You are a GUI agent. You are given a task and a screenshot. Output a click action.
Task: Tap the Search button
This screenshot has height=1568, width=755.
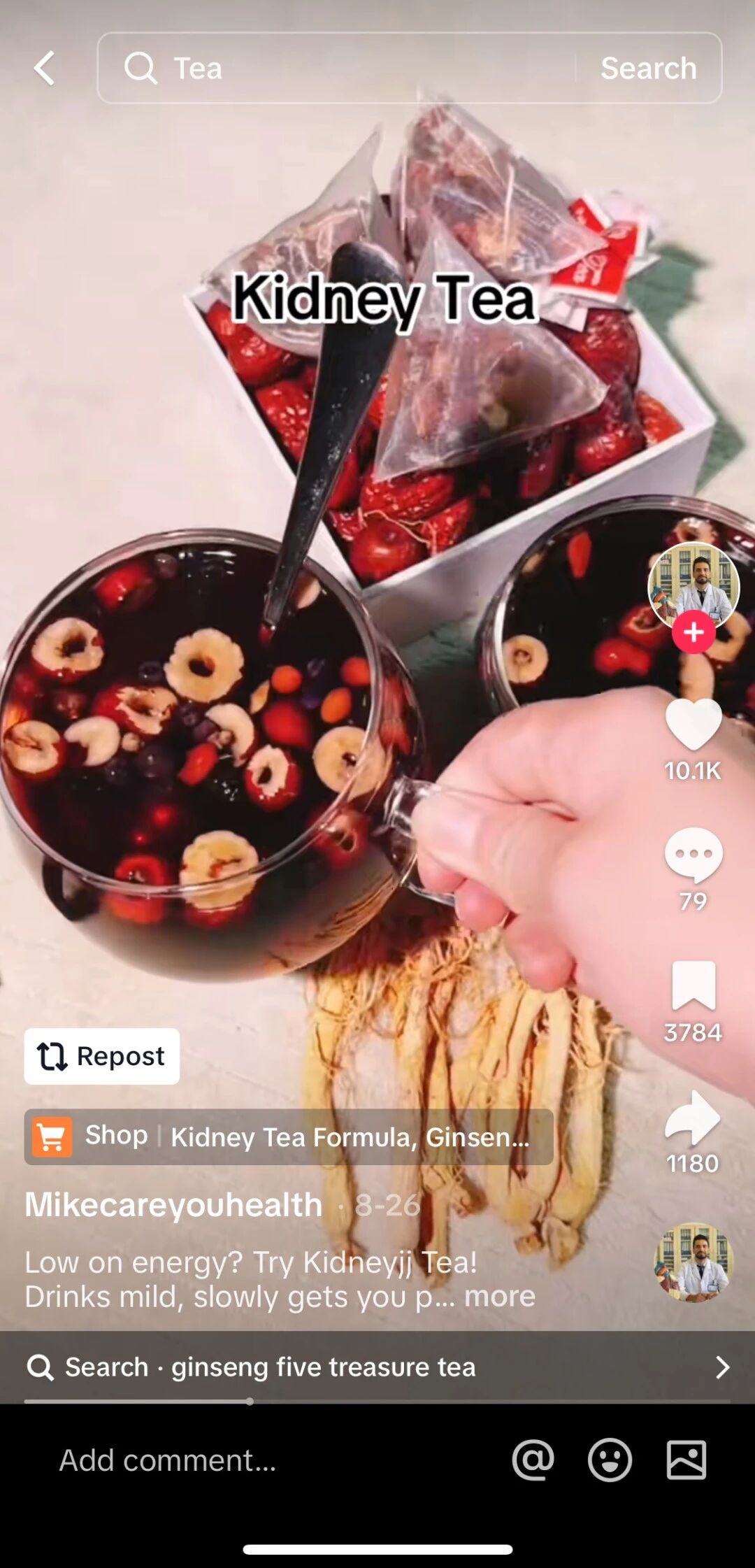pyautogui.click(x=649, y=68)
